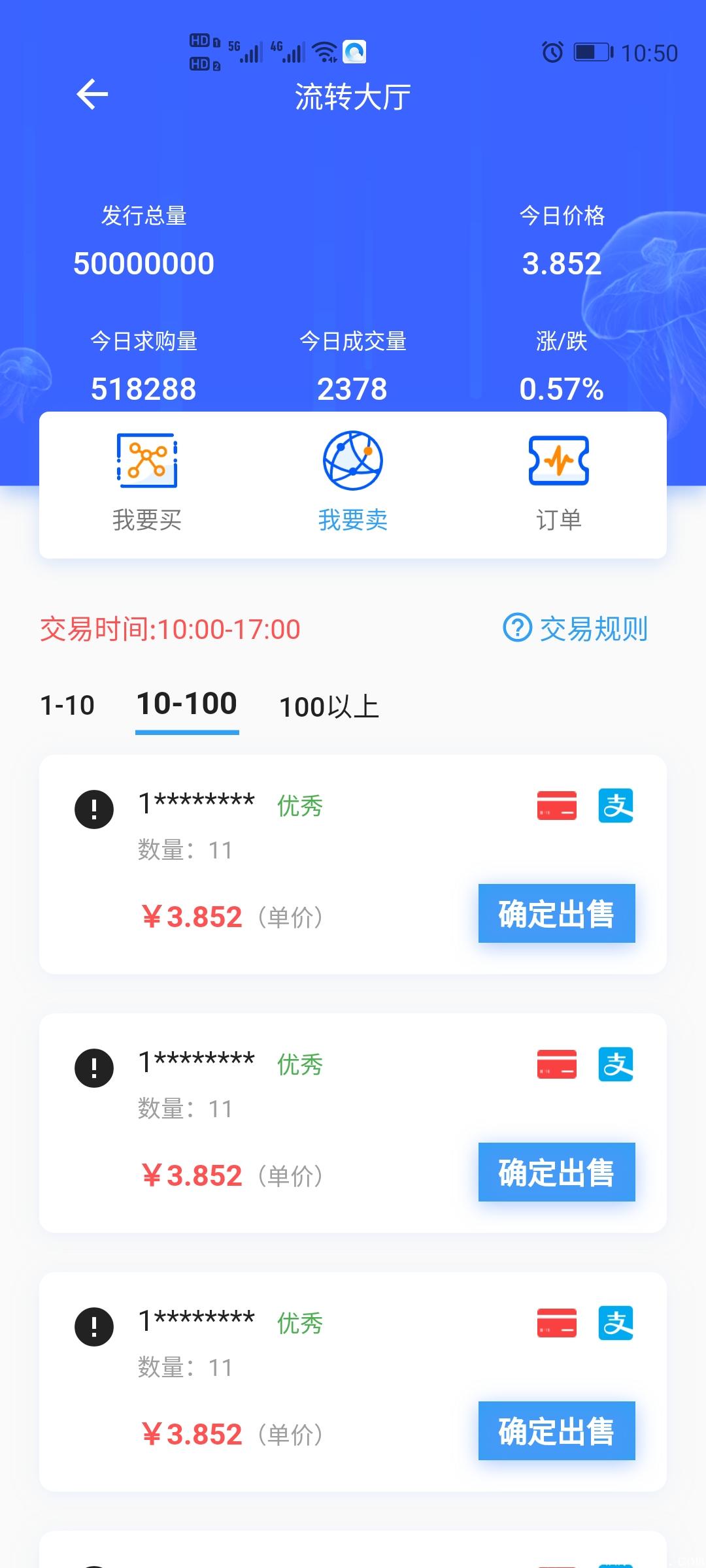706x1568 pixels.
Task: Click the exclamation avatar on the first seller
Action: (x=94, y=808)
